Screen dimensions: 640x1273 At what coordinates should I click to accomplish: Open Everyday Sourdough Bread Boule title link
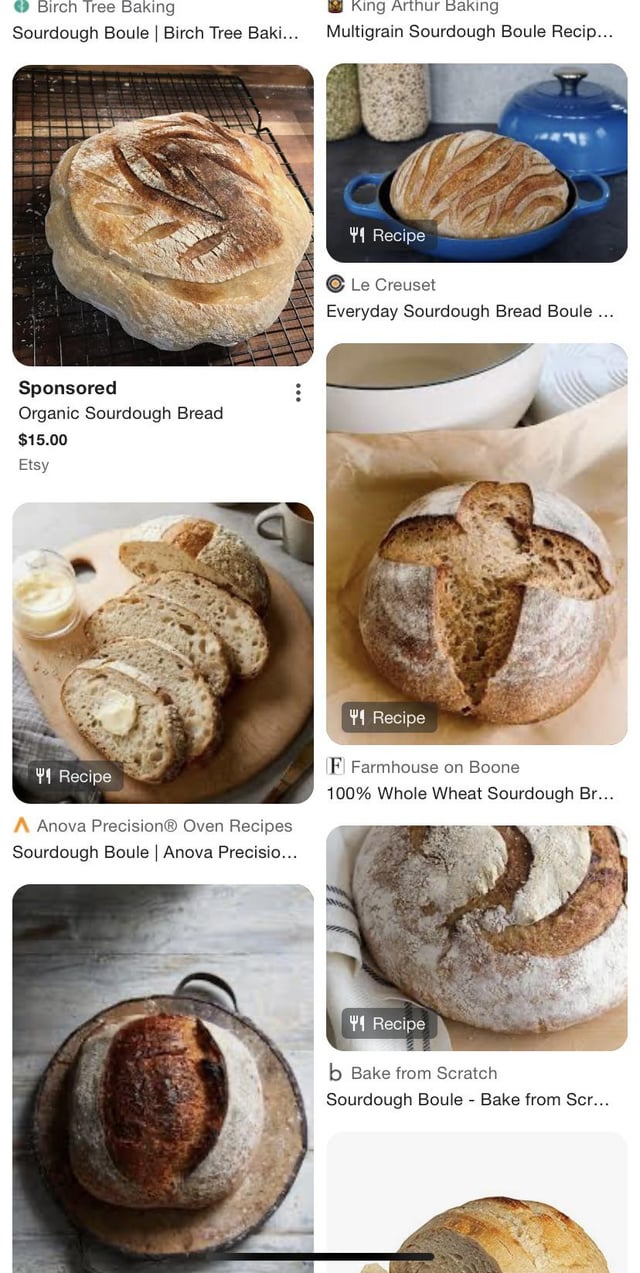pos(469,311)
